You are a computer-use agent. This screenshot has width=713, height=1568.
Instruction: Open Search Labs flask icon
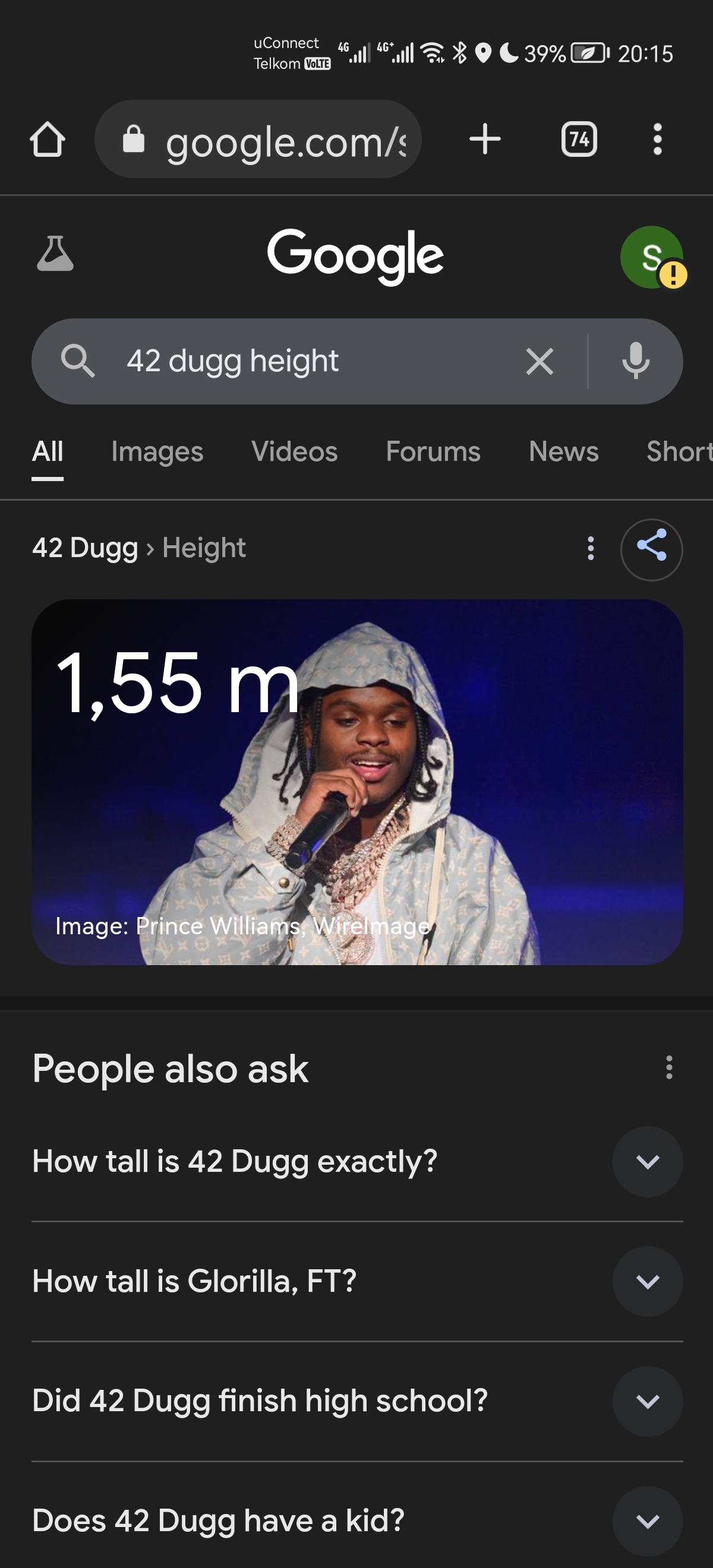tap(55, 253)
